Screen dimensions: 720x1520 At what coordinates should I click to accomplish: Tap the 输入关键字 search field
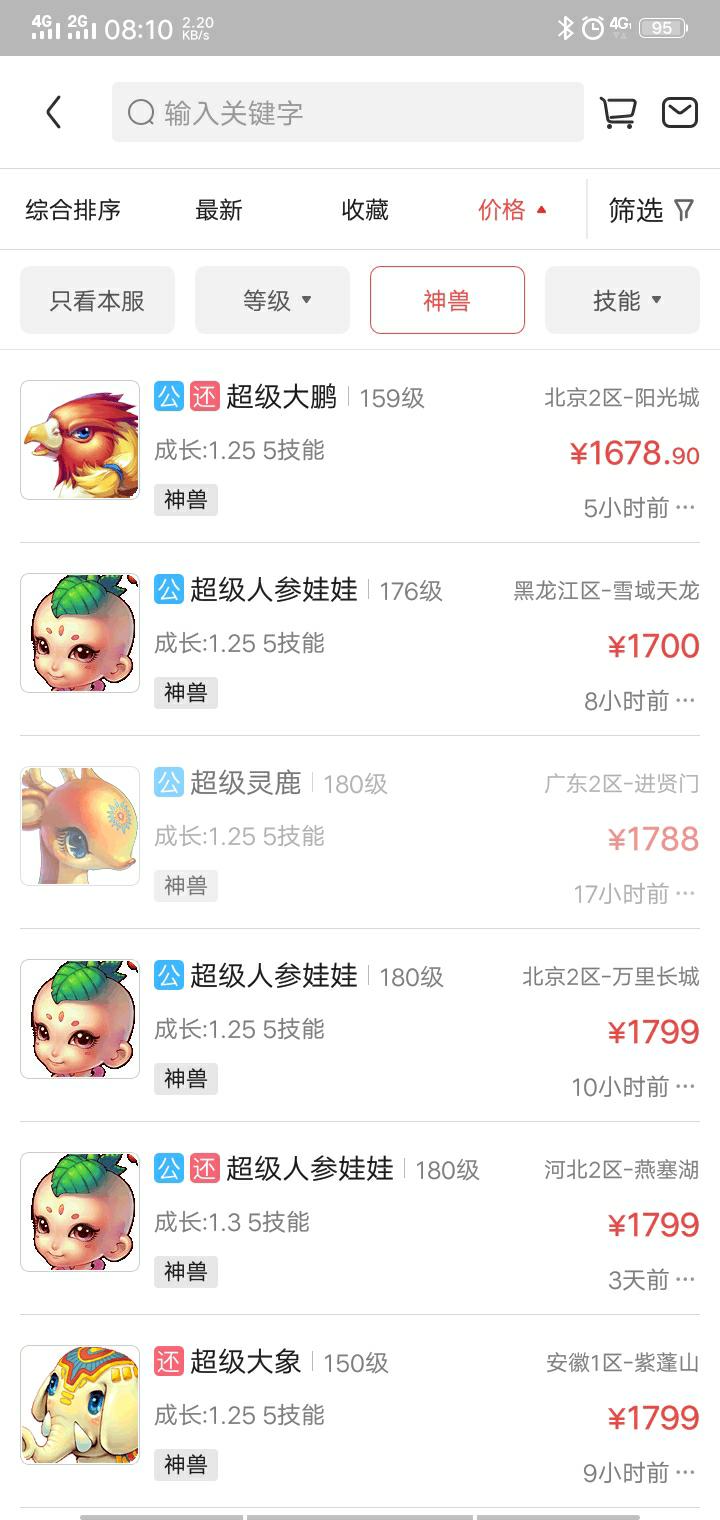(347, 112)
